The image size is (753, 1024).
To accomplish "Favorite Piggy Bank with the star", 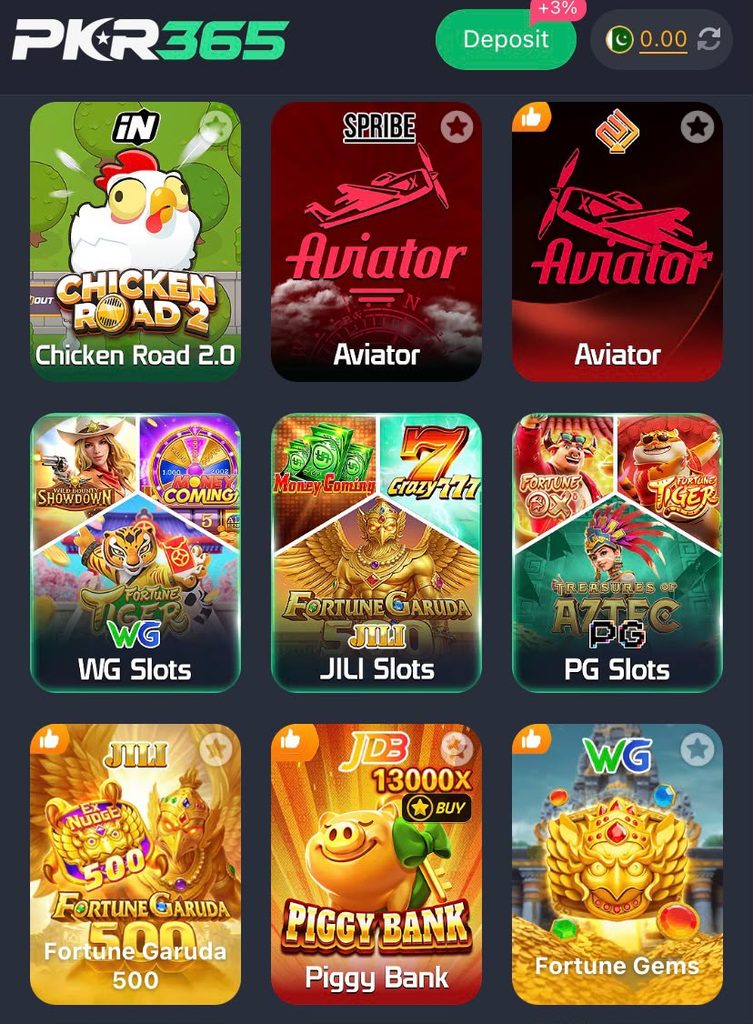I will (457, 749).
